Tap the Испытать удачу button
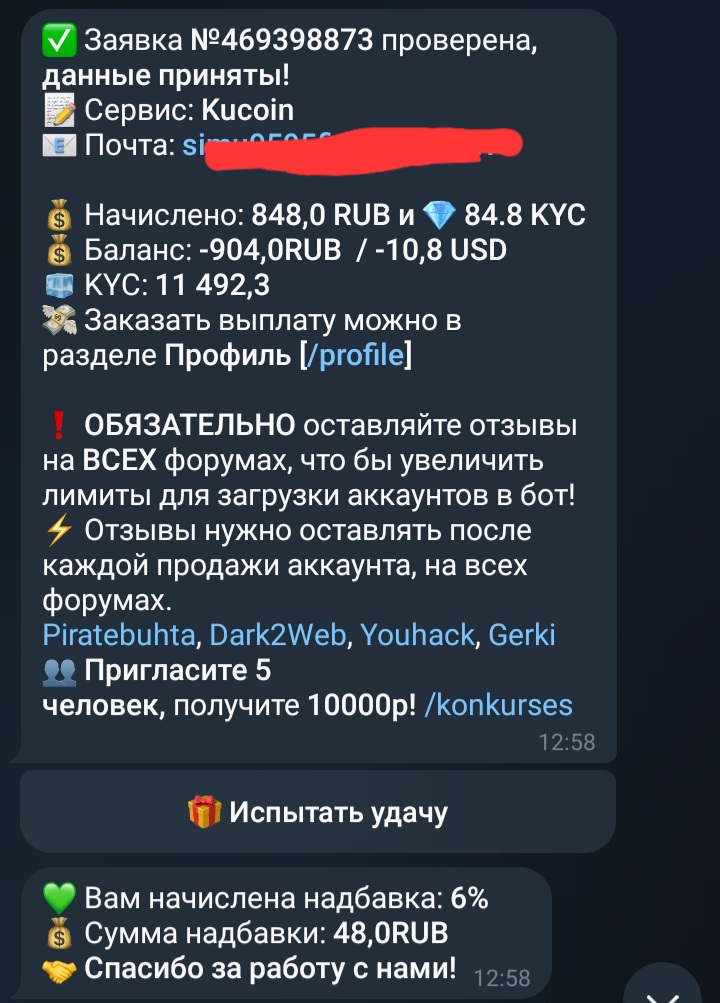 (318, 812)
